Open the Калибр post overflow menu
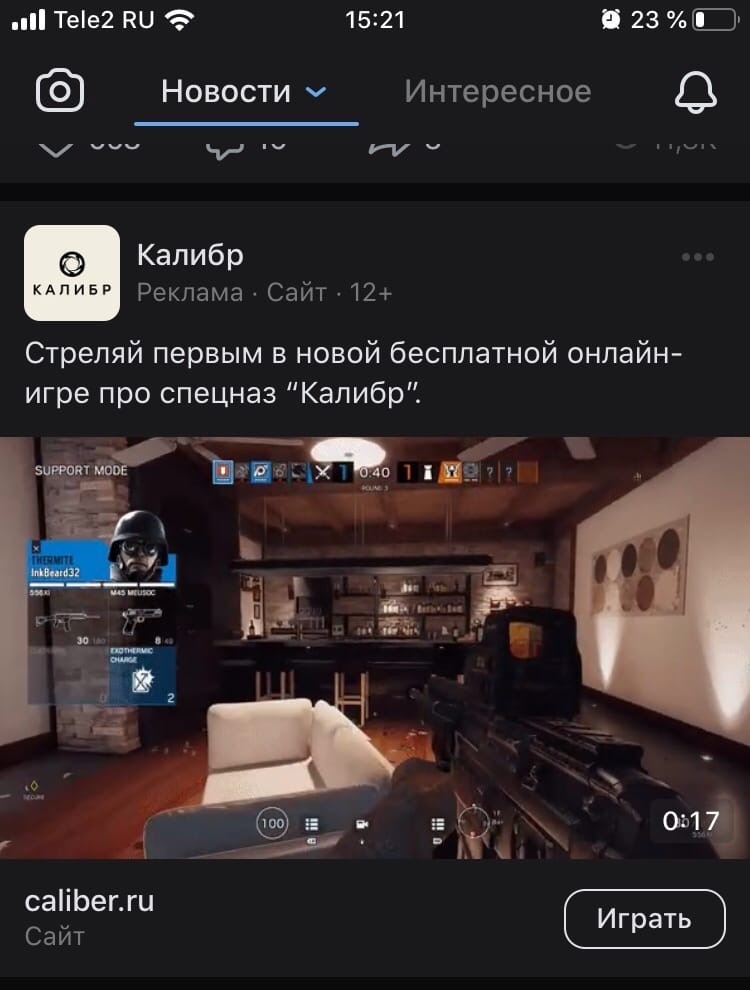Screen dimensions: 750x990 [697, 257]
